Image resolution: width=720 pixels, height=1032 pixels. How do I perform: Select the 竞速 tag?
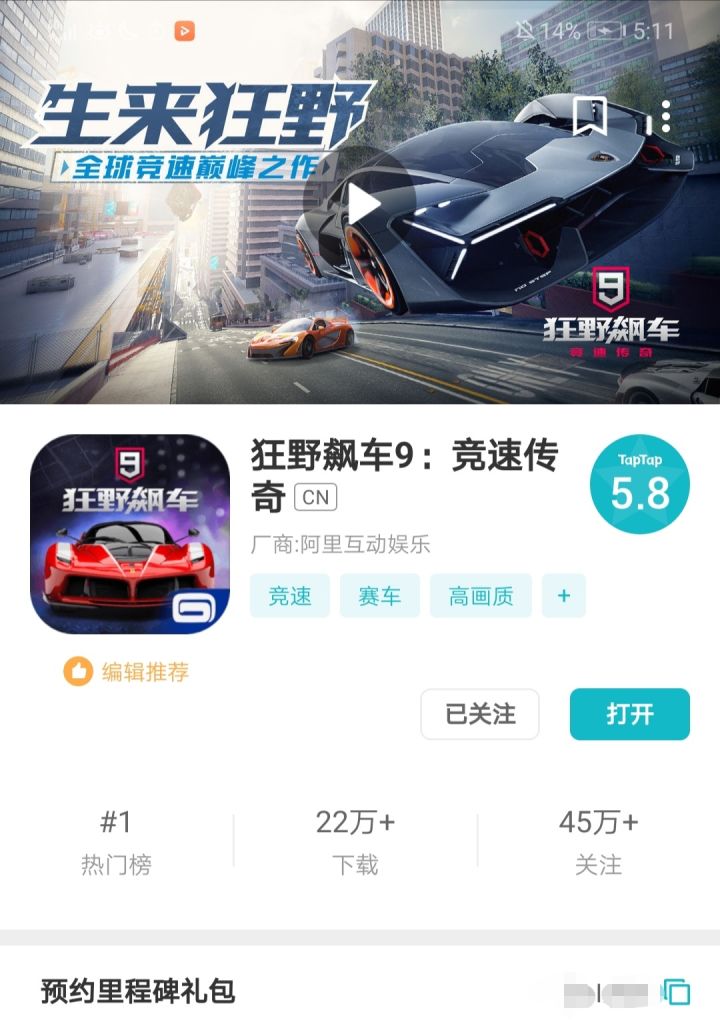click(289, 596)
